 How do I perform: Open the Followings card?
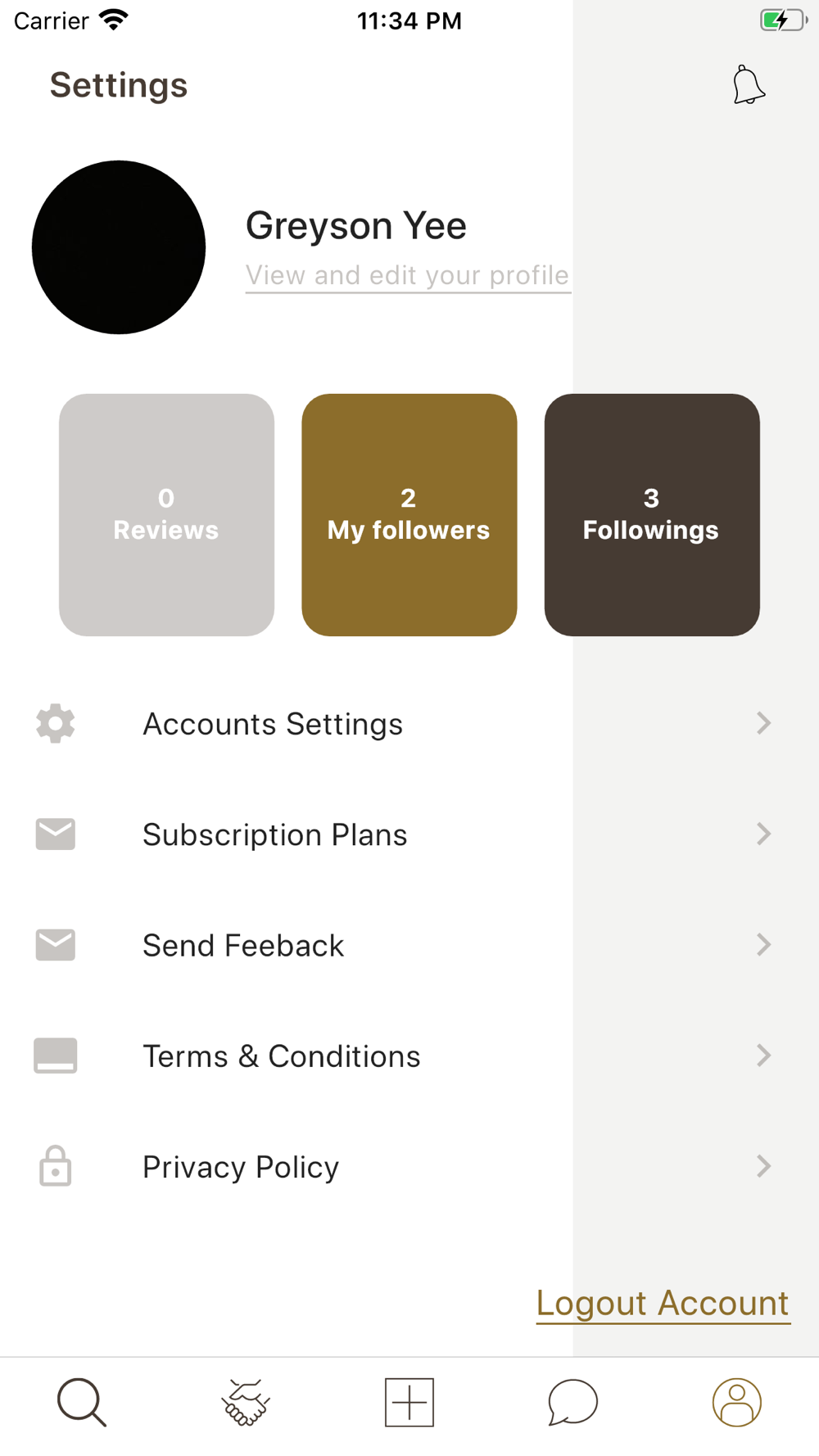click(651, 514)
